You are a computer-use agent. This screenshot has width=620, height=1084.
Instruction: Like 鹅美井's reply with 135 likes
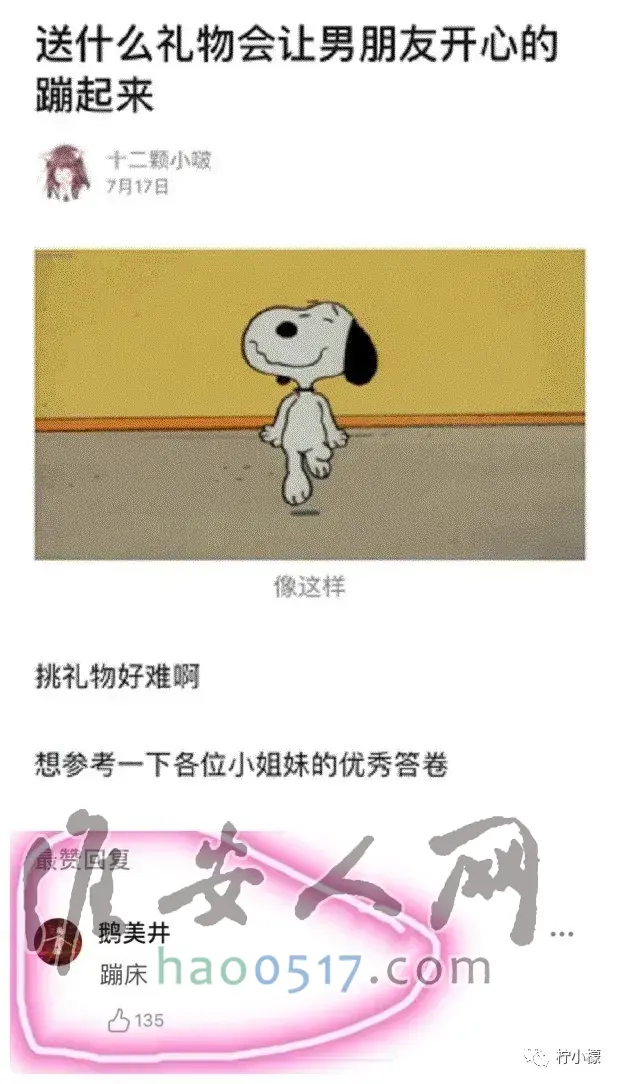[121, 1021]
